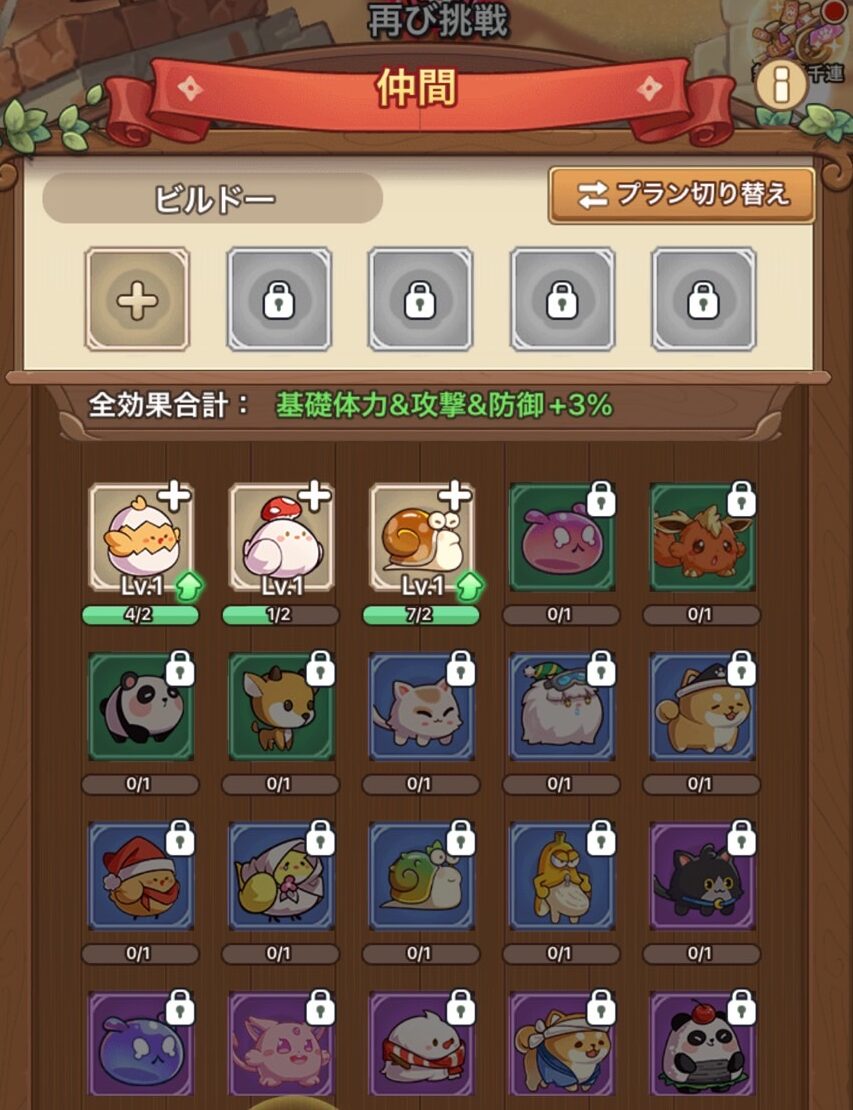Select the orange snail companion
The width and height of the screenshot is (853, 1110).
[420, 538]
